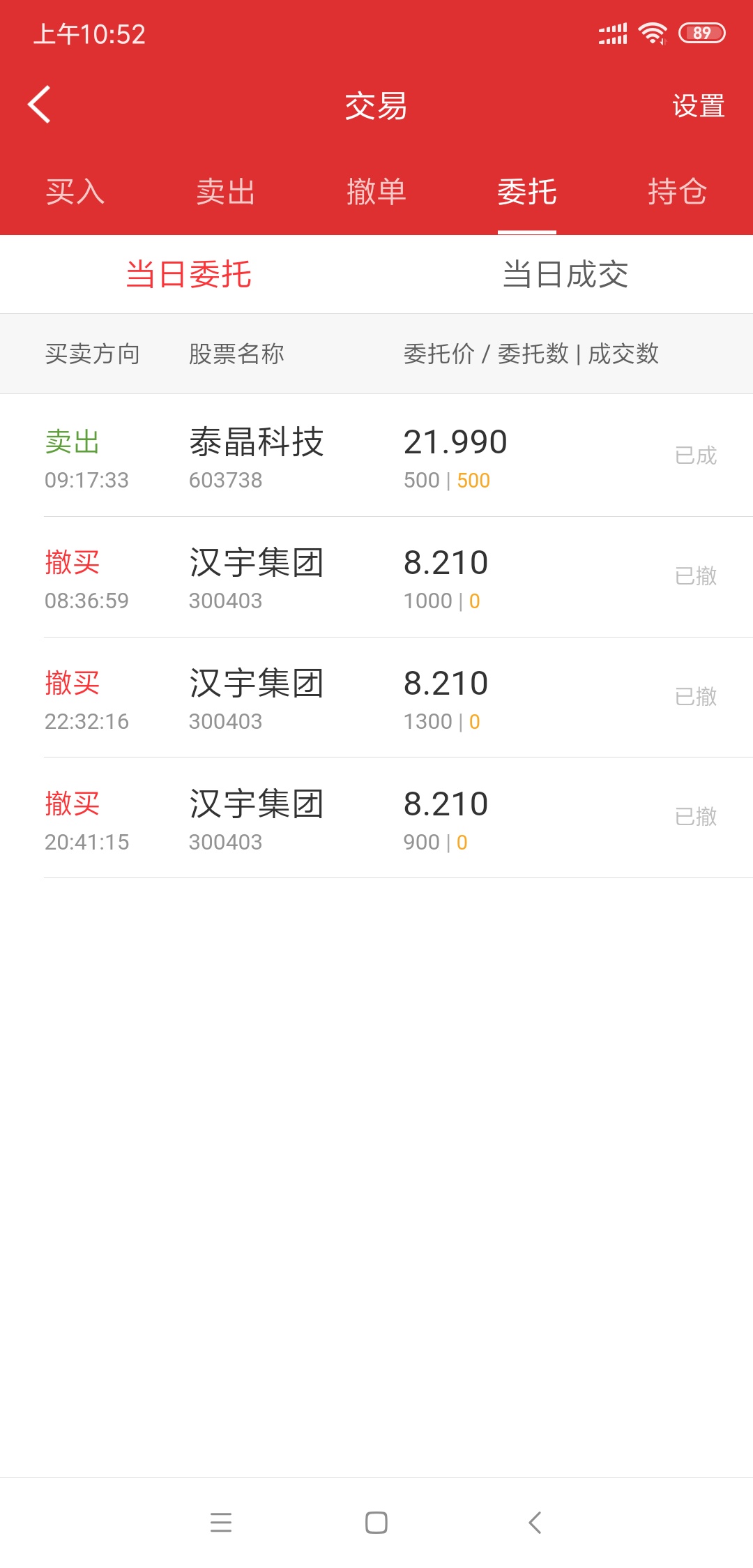Screen dimensions: 753x1568
Task: Select the 委托 tab
Action: click(527, 192)
